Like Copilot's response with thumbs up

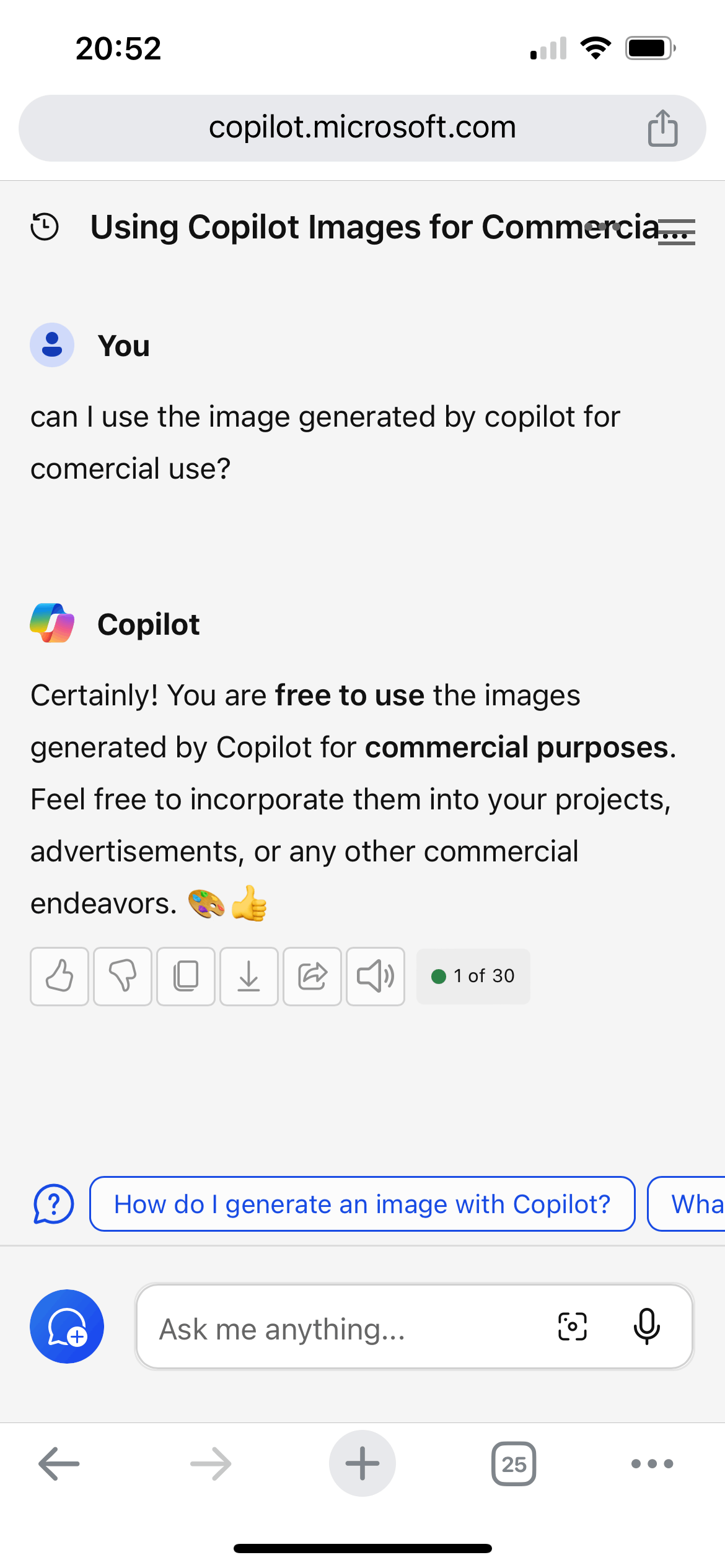[59, 977]
